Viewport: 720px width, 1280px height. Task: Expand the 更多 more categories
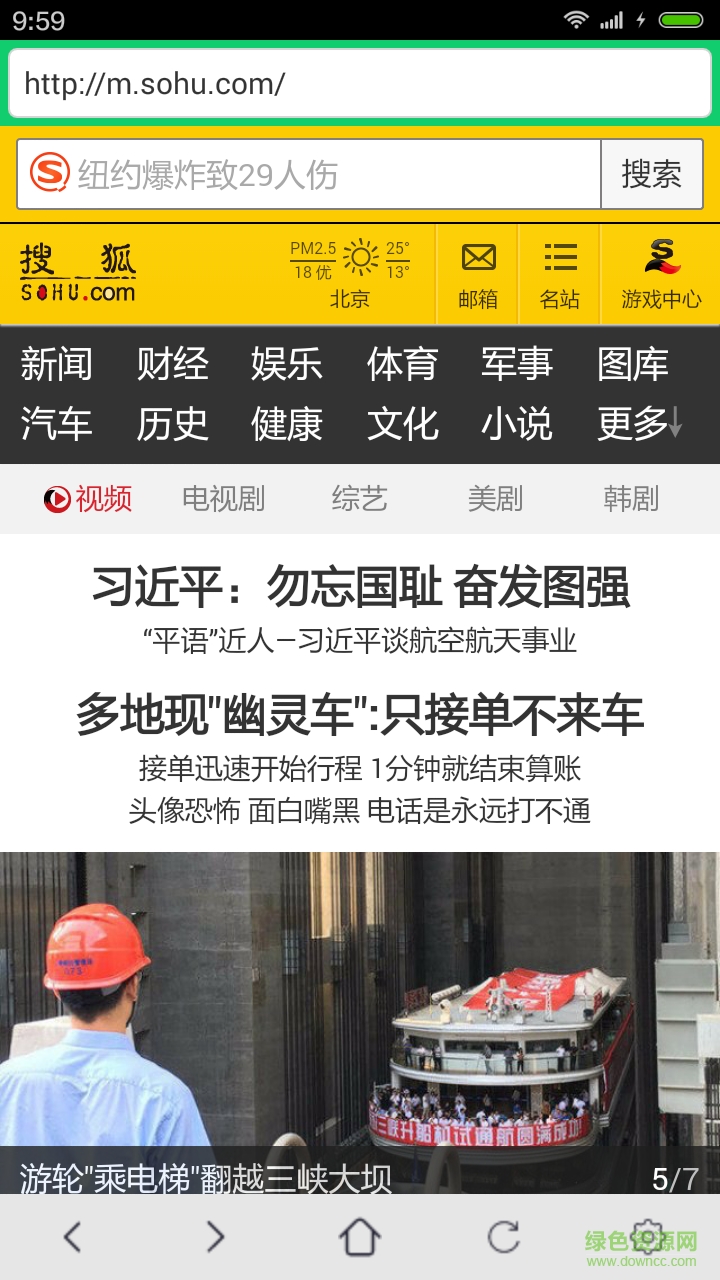pyautogui.click(x=638, y=424)
